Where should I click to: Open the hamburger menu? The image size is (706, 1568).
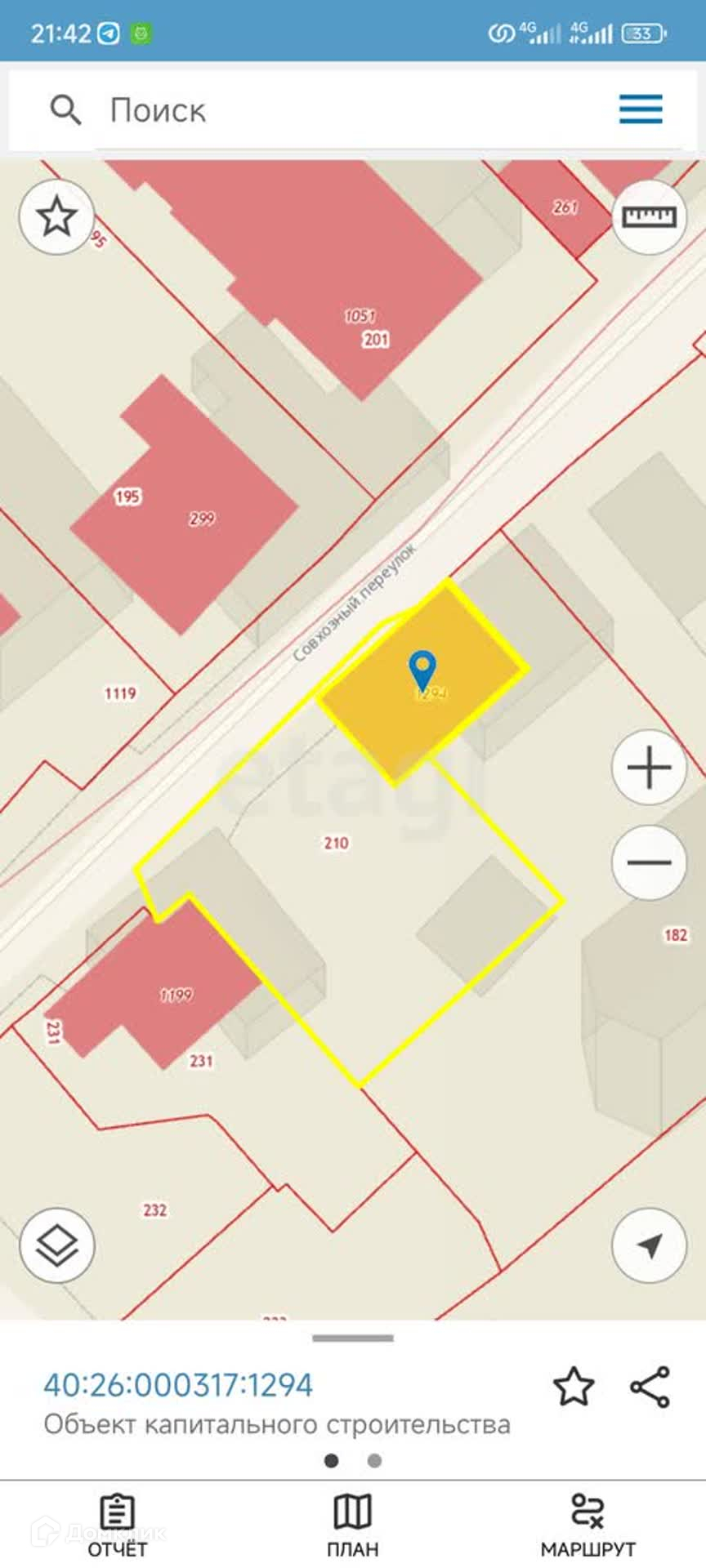coord(641,109)
